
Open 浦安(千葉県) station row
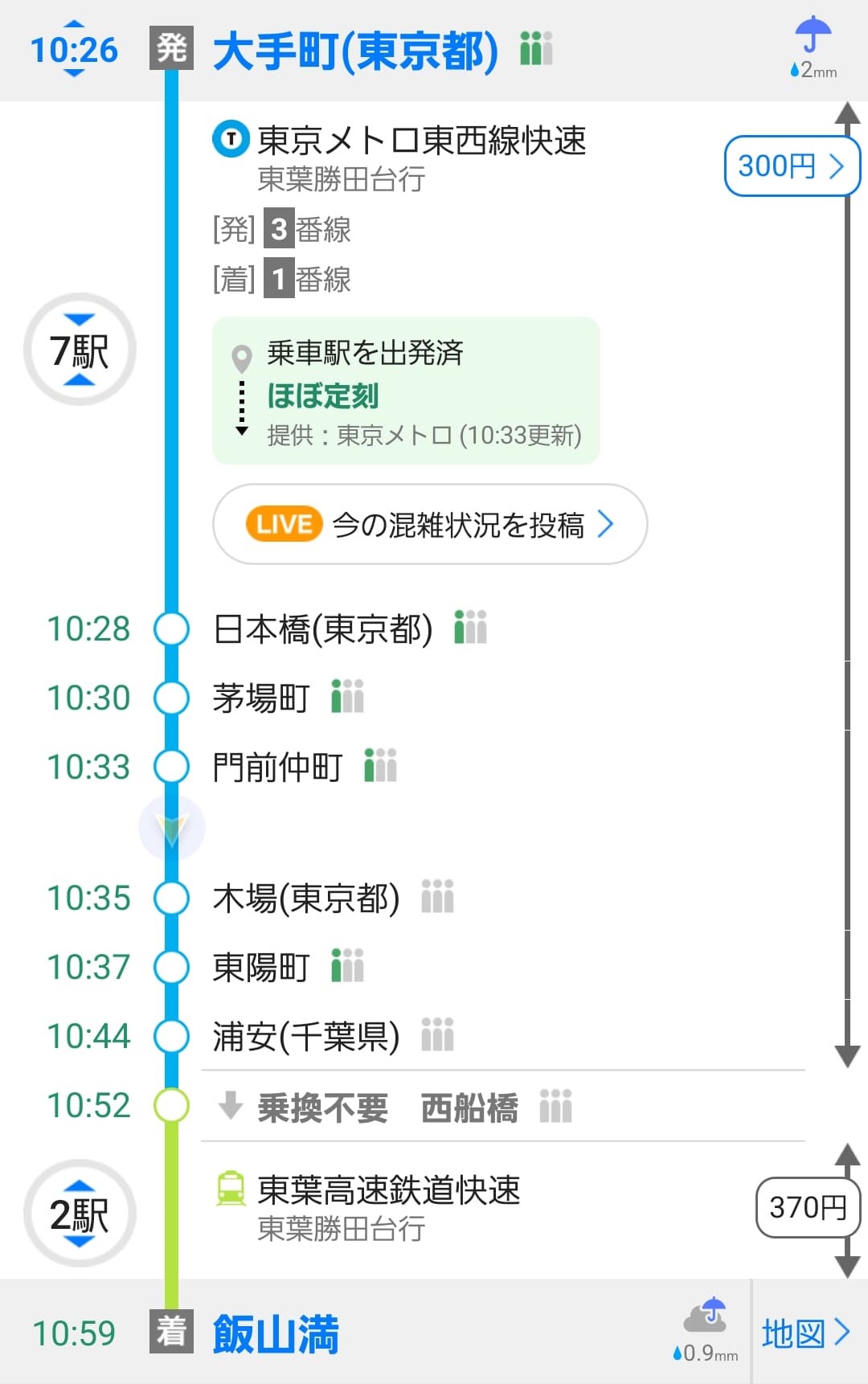(305, 1036)
